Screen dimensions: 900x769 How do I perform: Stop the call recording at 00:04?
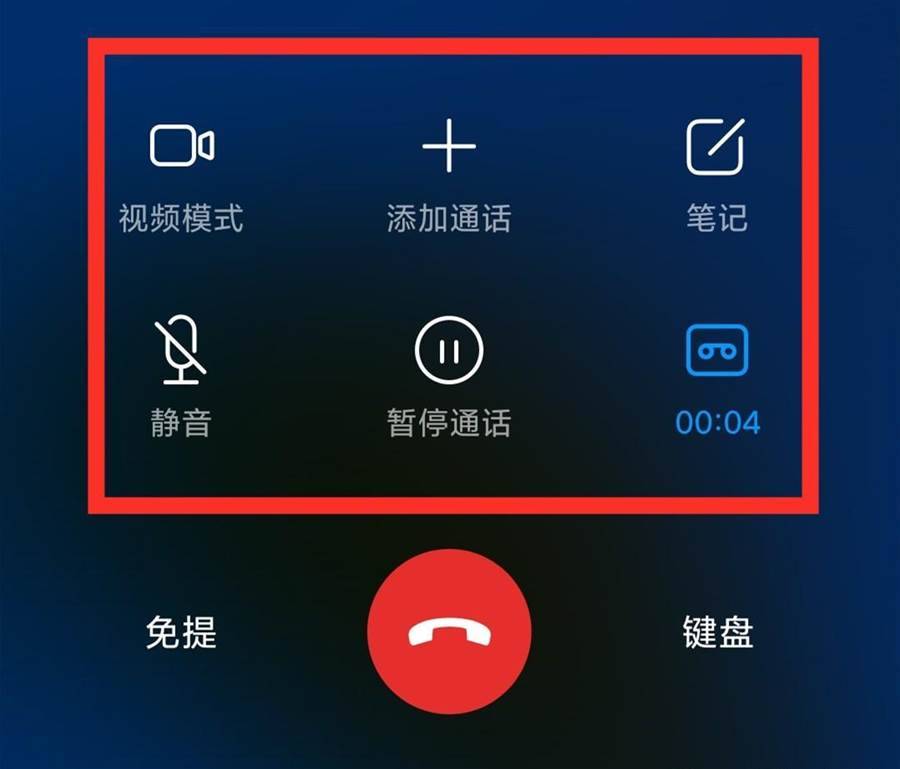point(717,352)
